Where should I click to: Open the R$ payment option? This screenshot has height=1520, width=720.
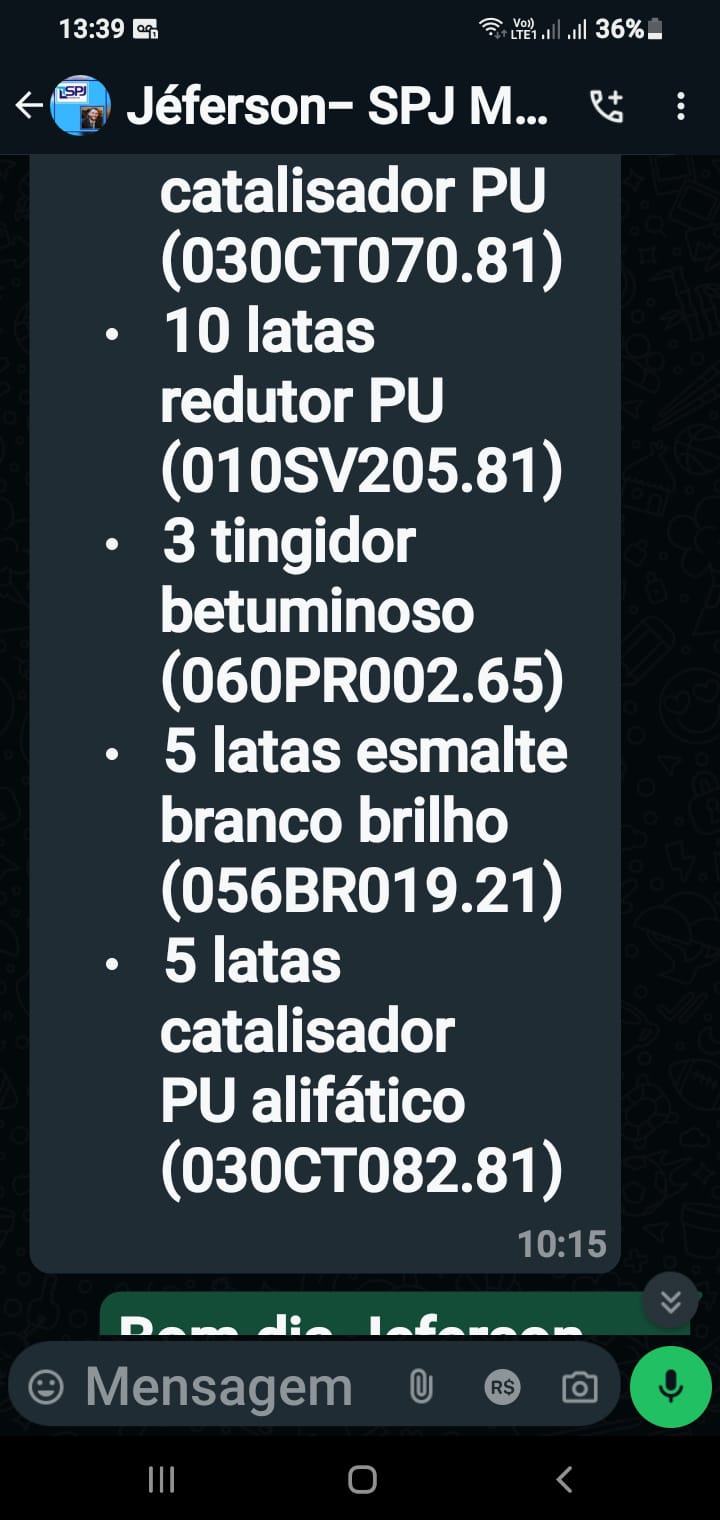502,1387
